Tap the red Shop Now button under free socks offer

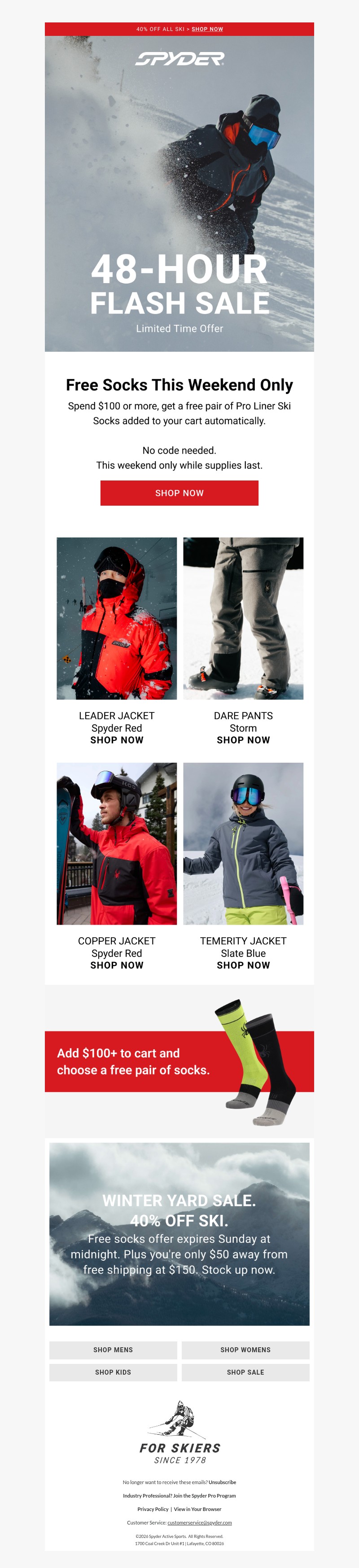179,493
